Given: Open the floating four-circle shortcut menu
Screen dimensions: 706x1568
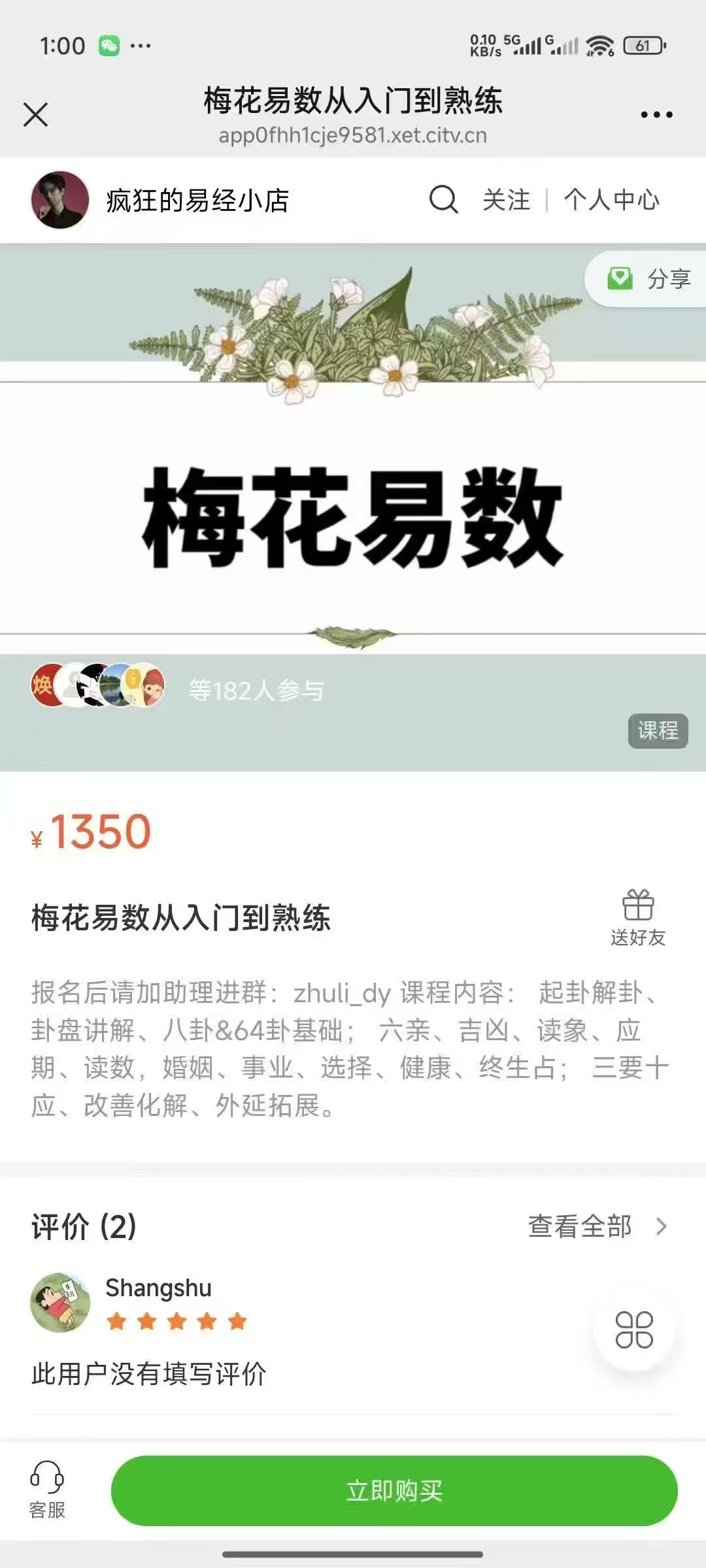Looking at the screenshot, I should click(x=633, y=1330).
